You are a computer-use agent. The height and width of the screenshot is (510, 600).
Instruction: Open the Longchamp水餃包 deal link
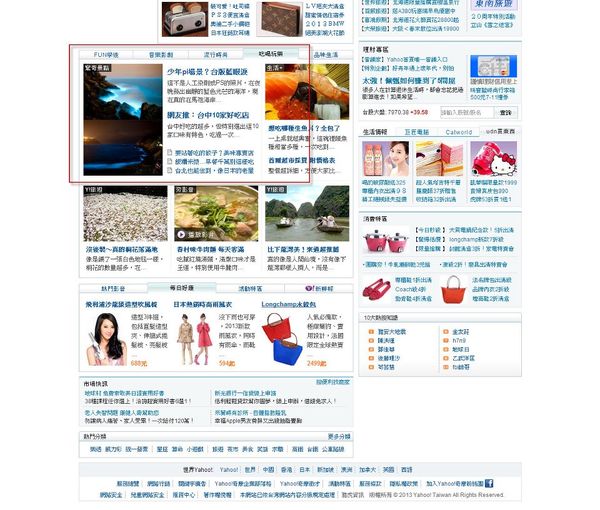click(x=289, y=303)
